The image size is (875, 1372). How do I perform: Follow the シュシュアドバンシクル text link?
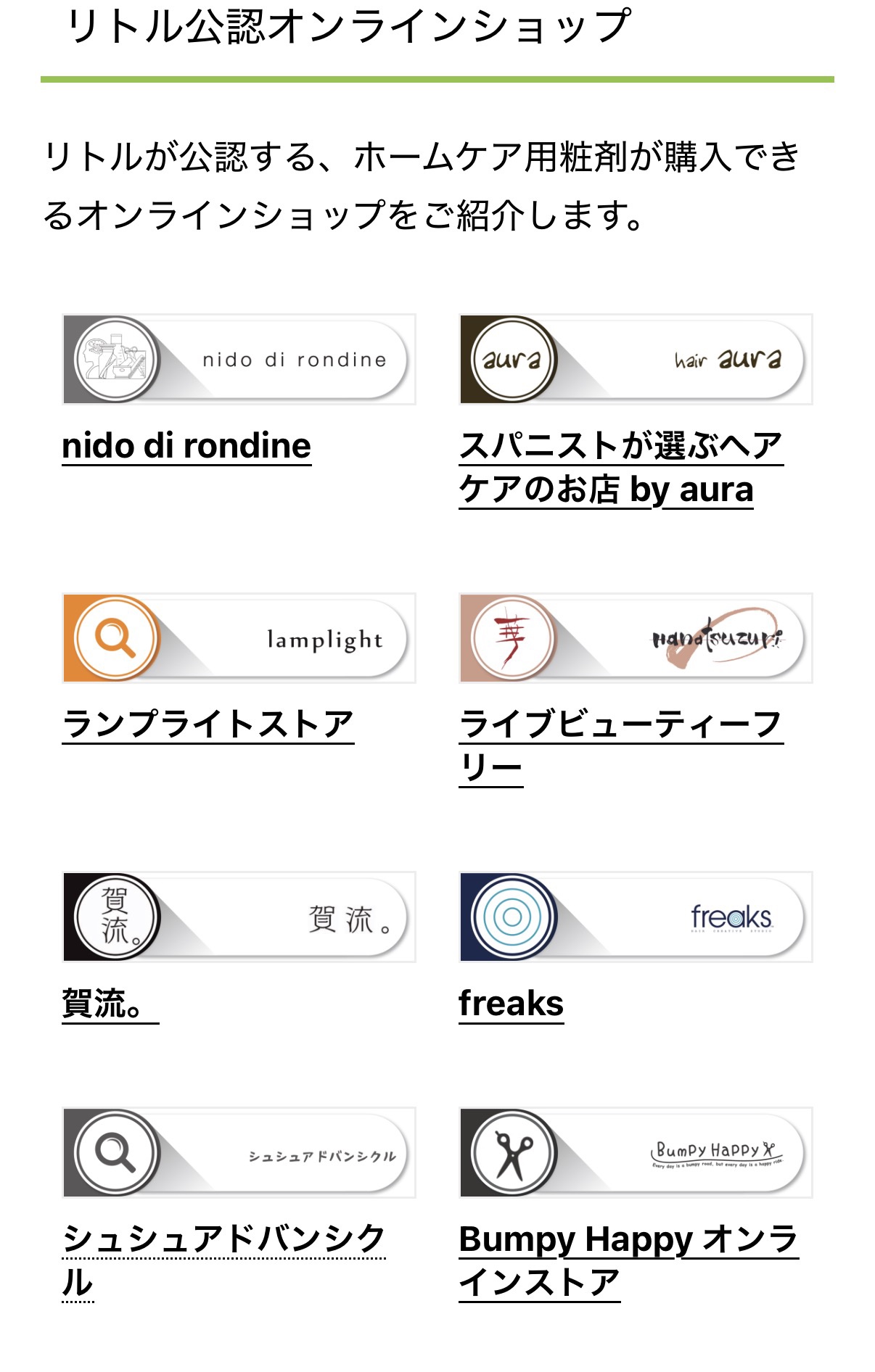tap(223, 1239)
